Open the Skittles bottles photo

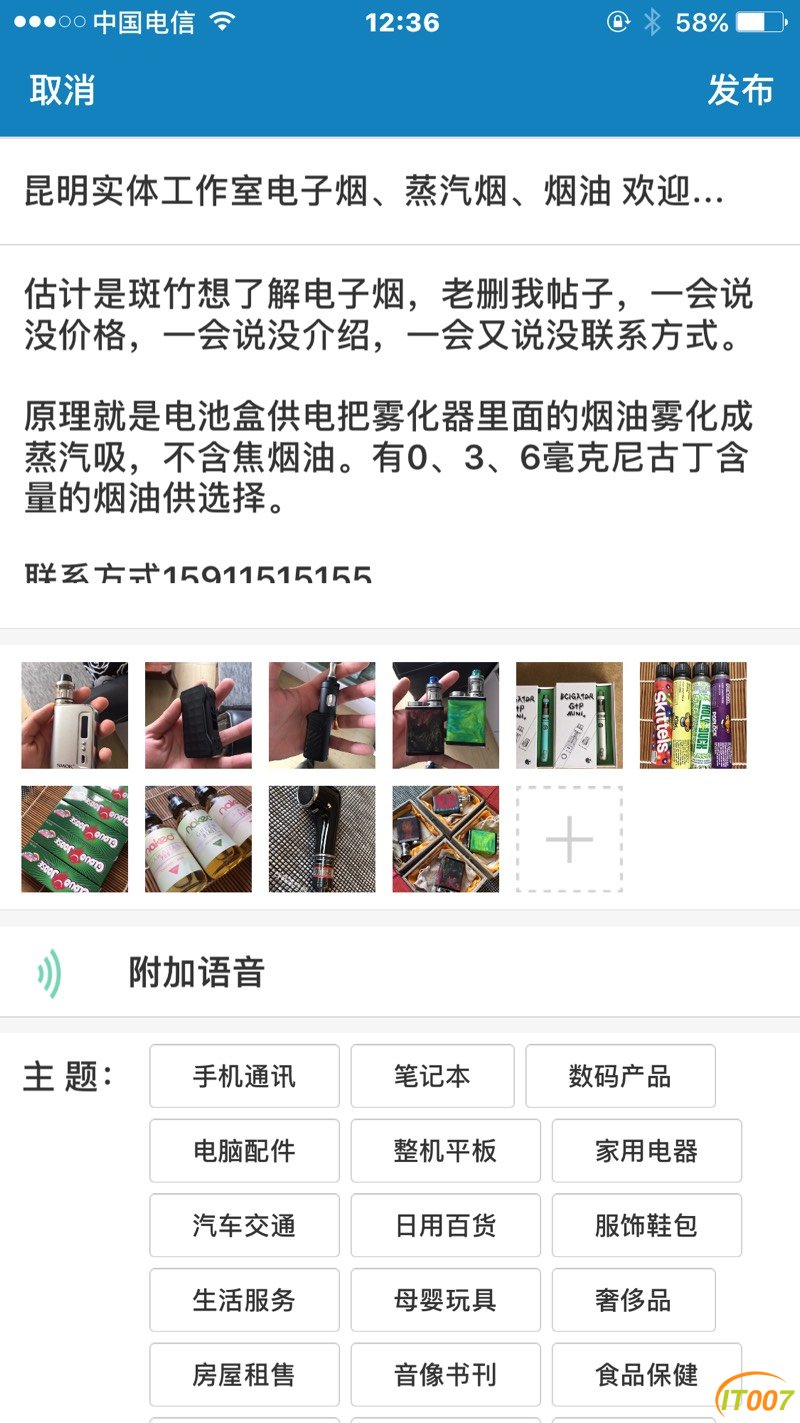(693, 715)
